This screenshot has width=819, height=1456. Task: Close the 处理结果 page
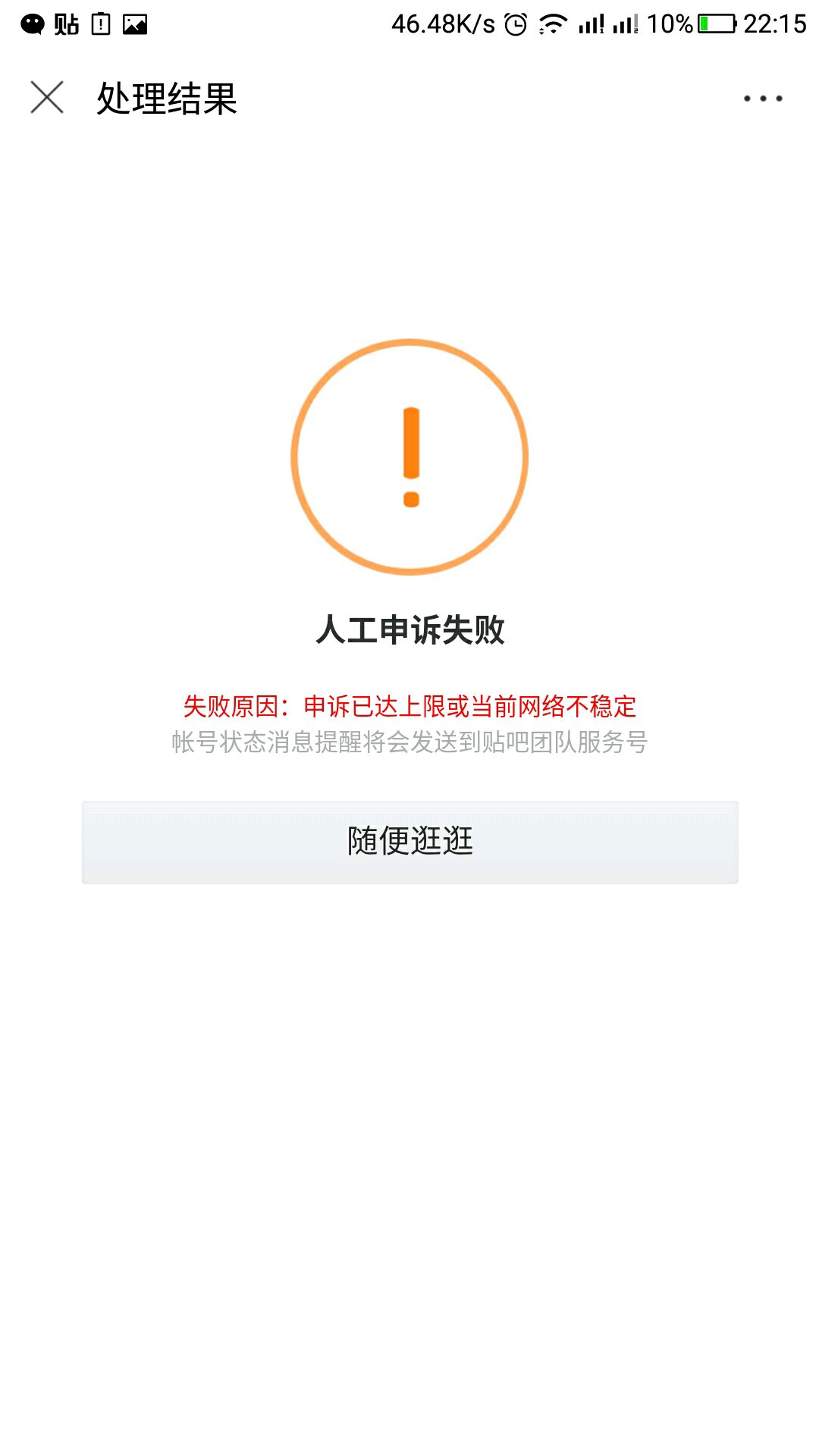click(47, 98)
